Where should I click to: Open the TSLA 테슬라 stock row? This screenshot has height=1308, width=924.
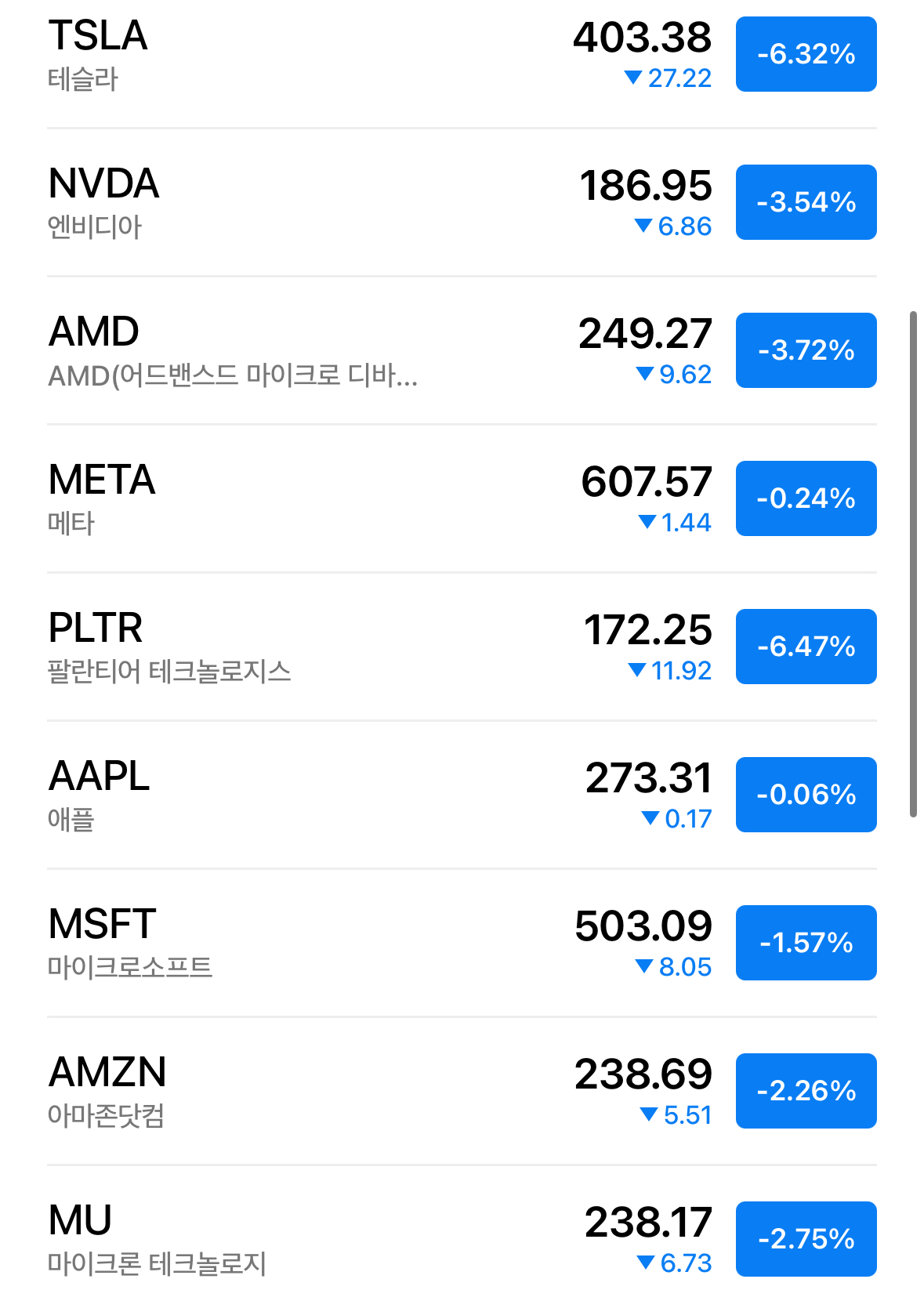click(313, 55)
